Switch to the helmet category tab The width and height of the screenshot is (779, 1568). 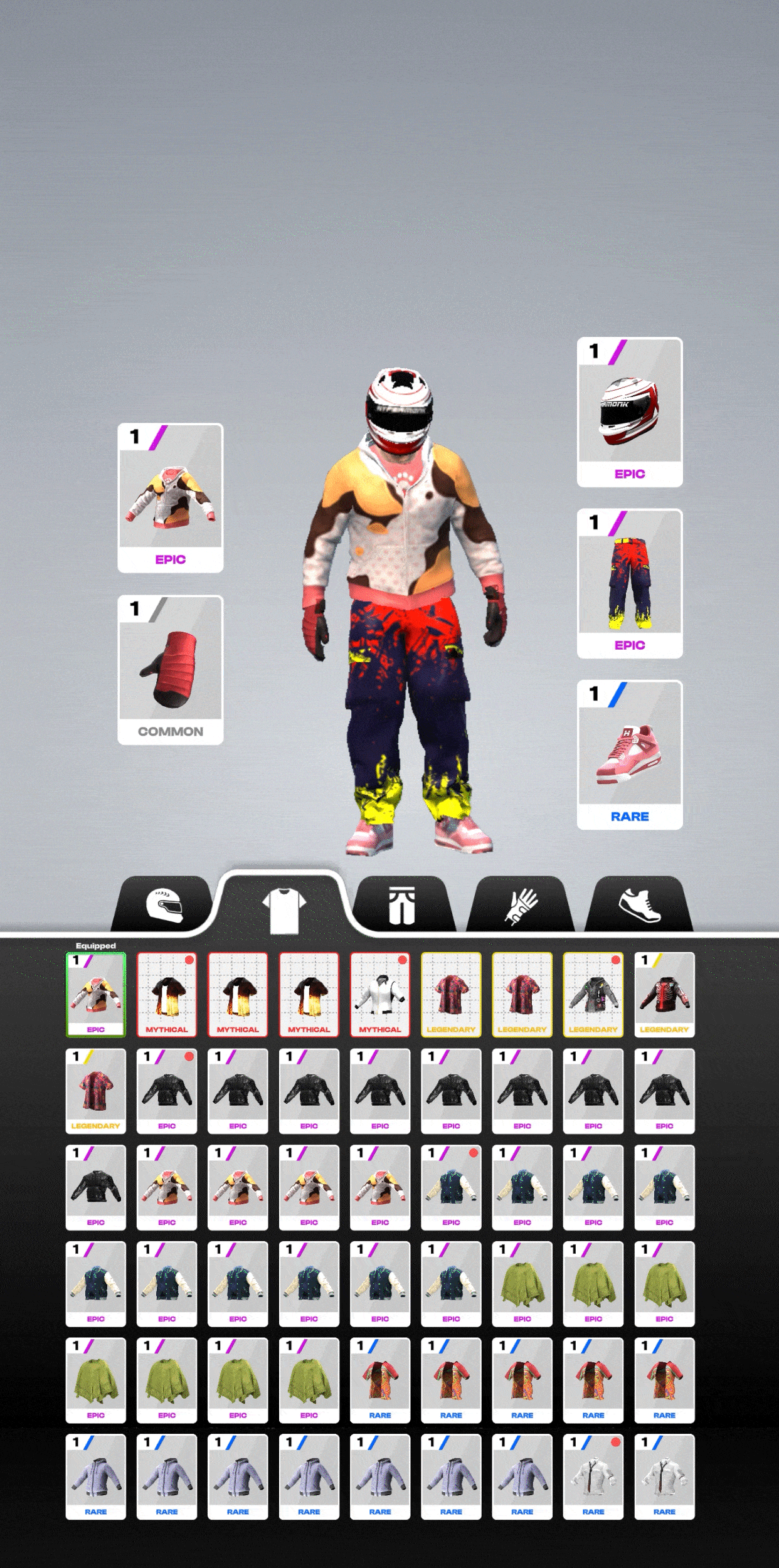[x=164, y=906]
